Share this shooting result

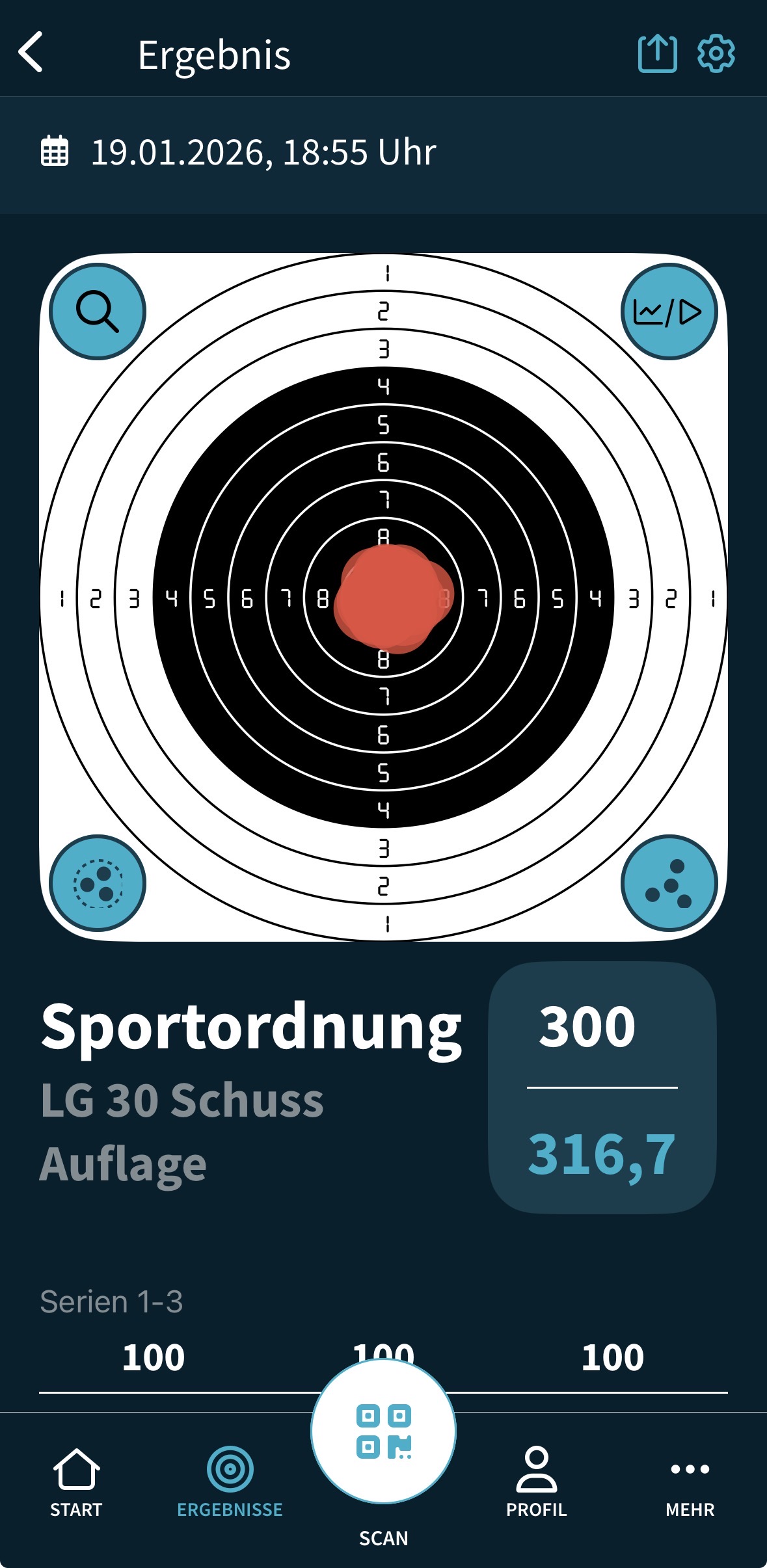657,53
